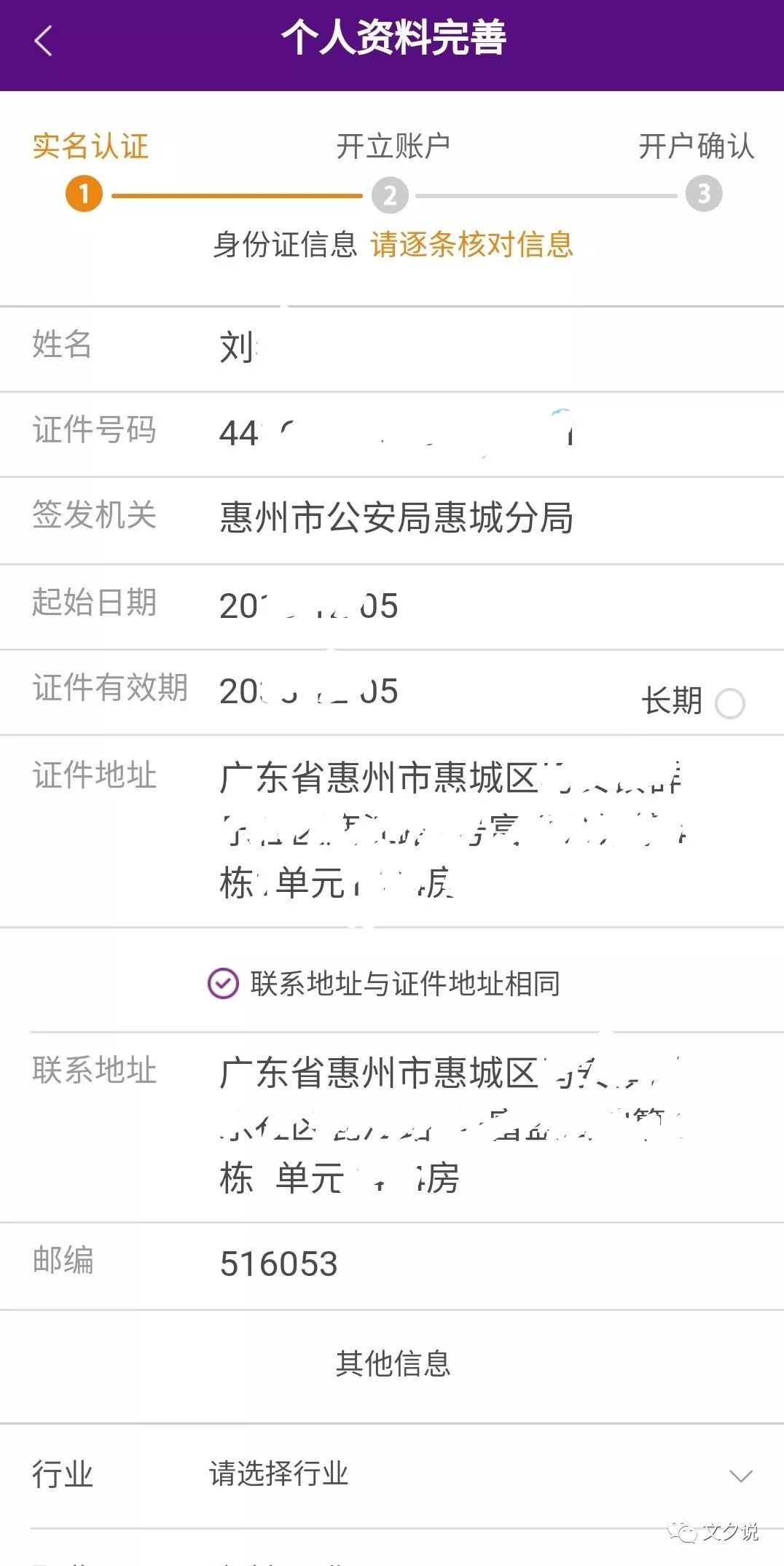Uncheck 联系地址与证件地址相同 checkbox
784x1566 pixels.
pyautogui.click(x=223, y=983)
